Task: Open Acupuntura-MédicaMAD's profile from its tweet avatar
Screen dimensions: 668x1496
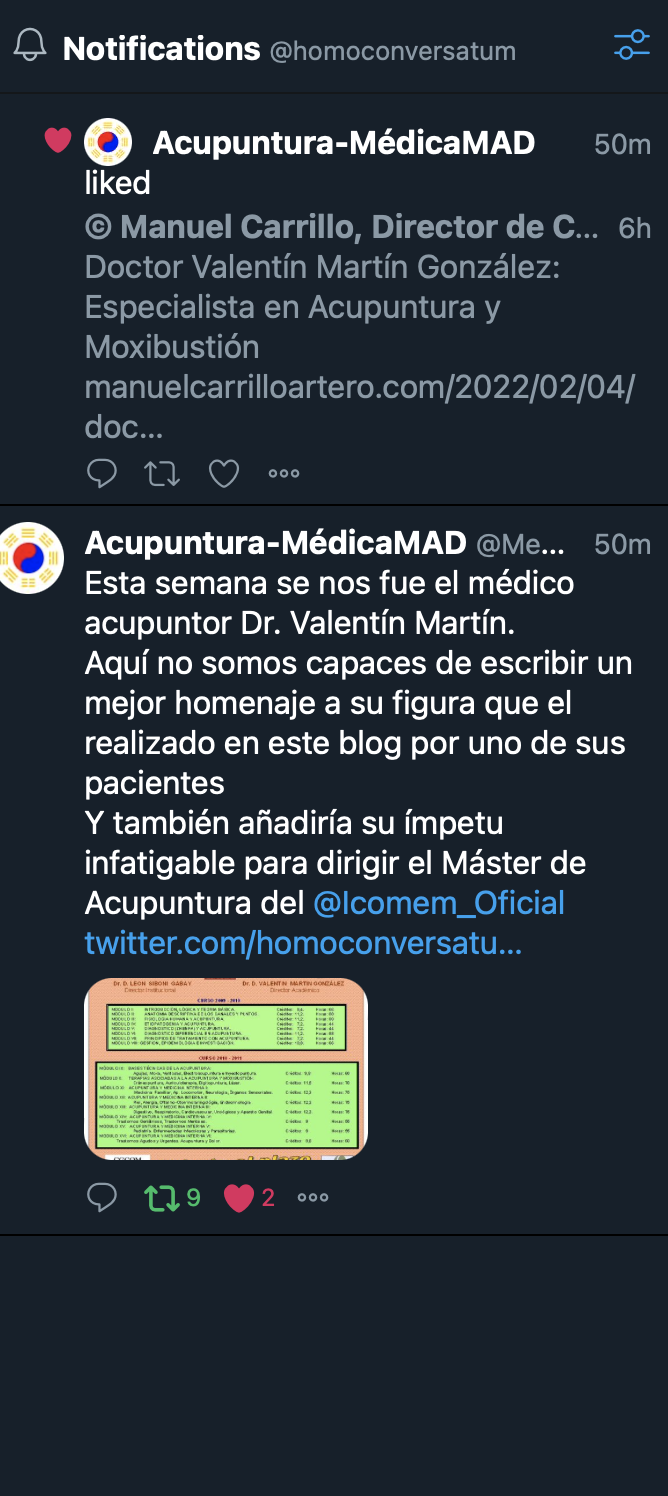Action: [x=32, y=557]
